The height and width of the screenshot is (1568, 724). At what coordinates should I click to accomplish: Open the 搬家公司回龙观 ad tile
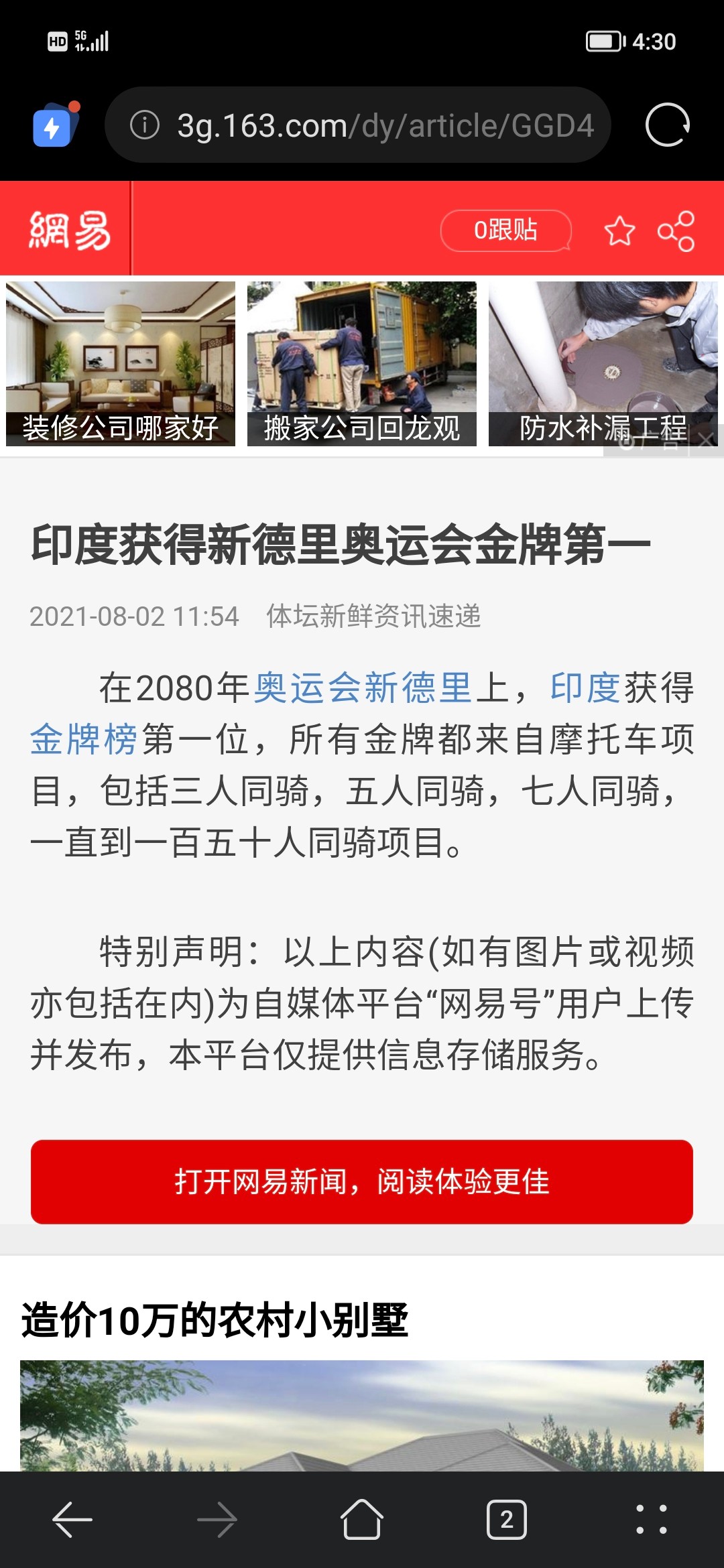[362, 364]
